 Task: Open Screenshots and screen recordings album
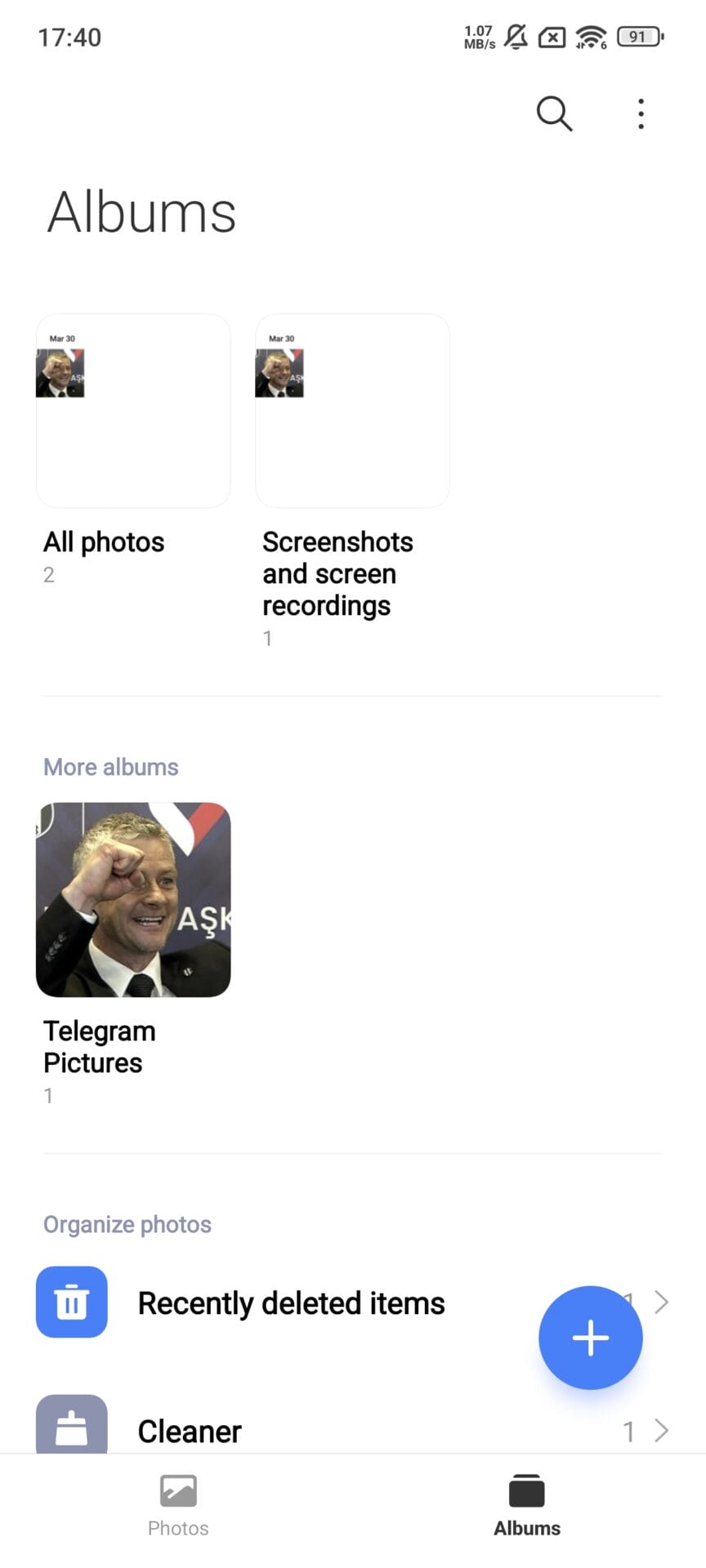352,411
